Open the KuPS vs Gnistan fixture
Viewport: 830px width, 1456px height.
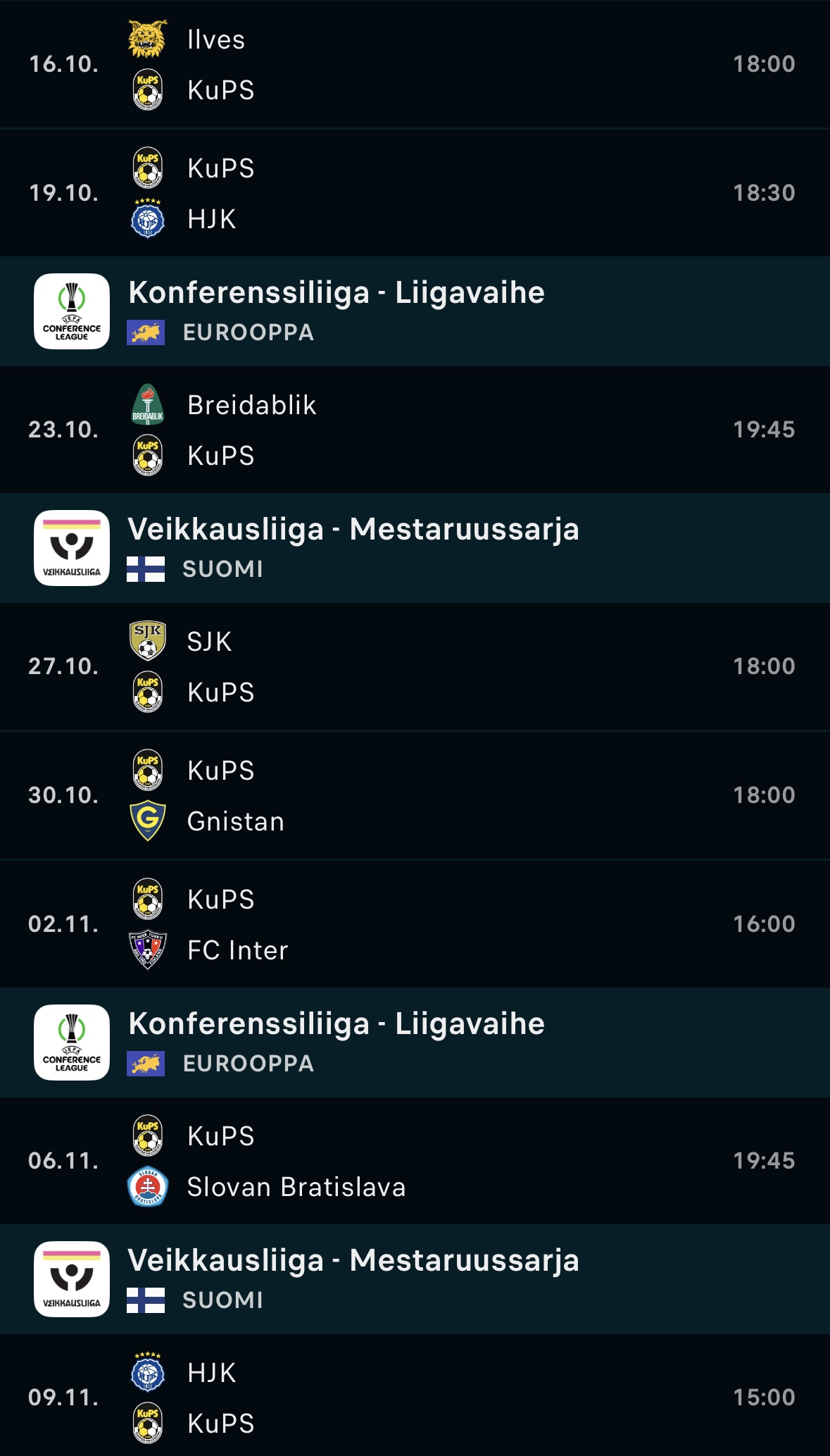point(415,795)
